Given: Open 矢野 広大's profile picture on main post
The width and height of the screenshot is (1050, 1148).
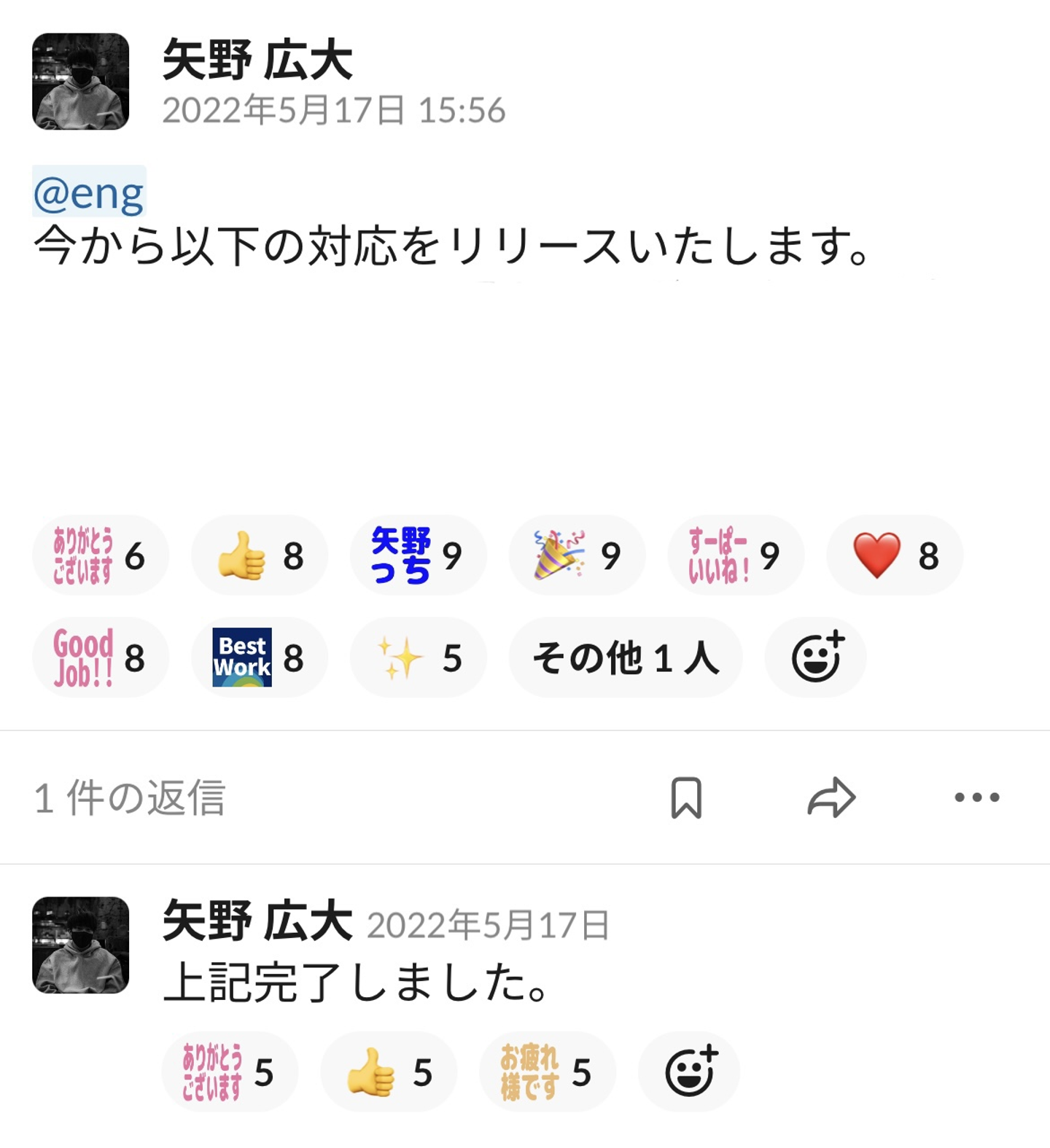Looking at the screenshot, I should (81, 82).
